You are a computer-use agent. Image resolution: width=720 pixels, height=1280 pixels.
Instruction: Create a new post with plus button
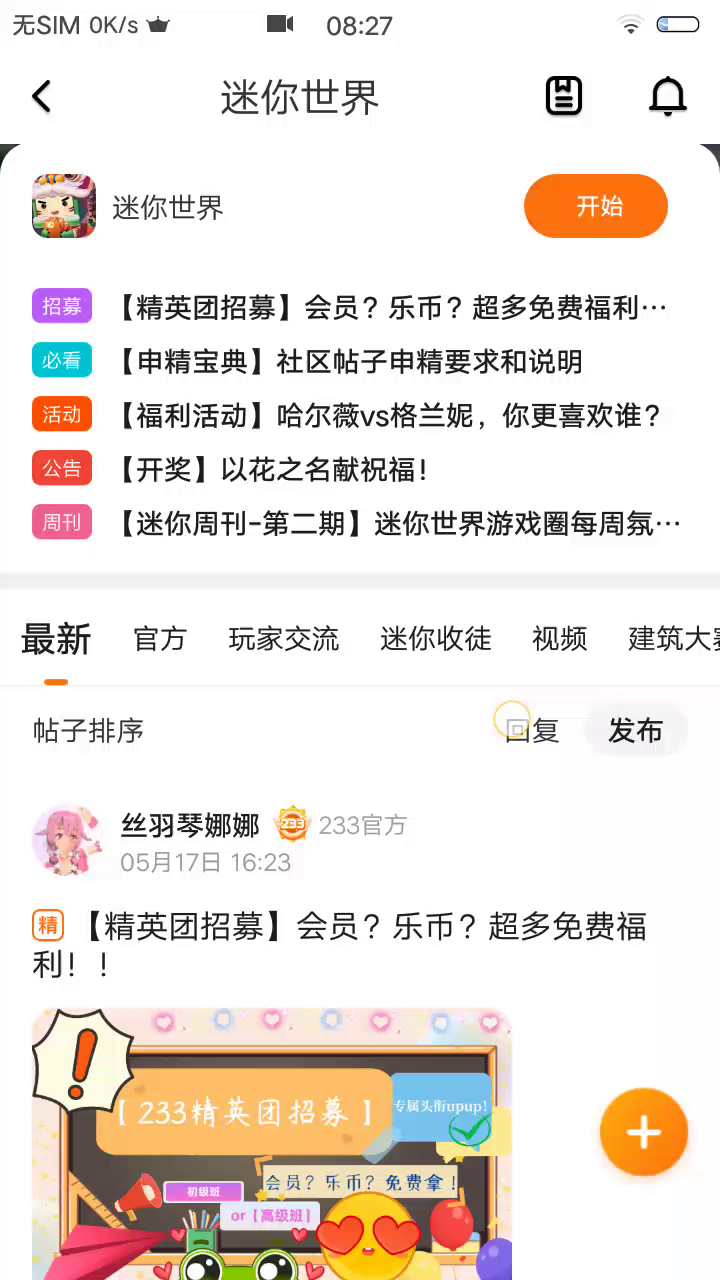643,1132
